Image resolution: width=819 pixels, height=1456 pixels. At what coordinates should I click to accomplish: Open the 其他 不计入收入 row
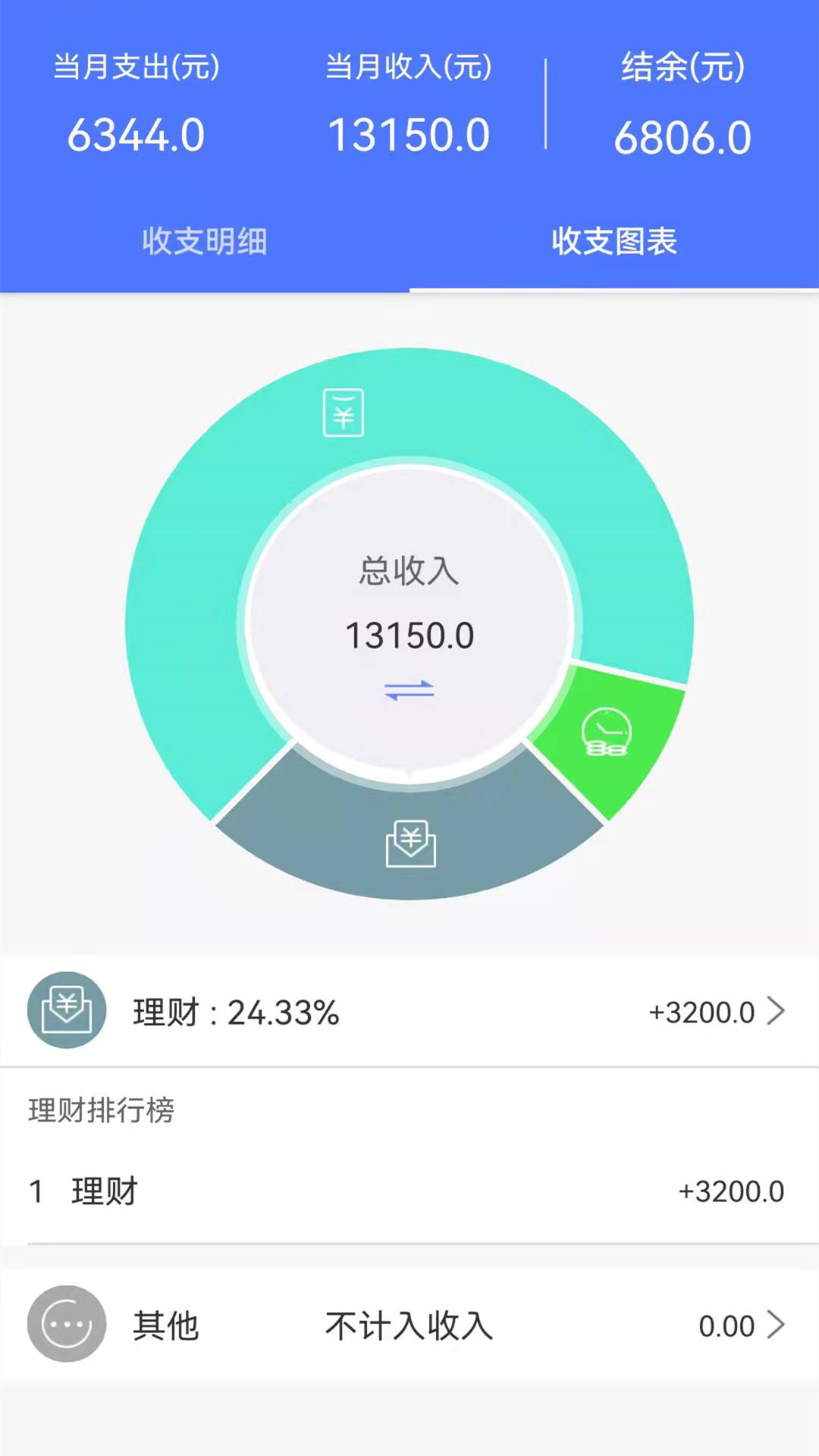409,1326
